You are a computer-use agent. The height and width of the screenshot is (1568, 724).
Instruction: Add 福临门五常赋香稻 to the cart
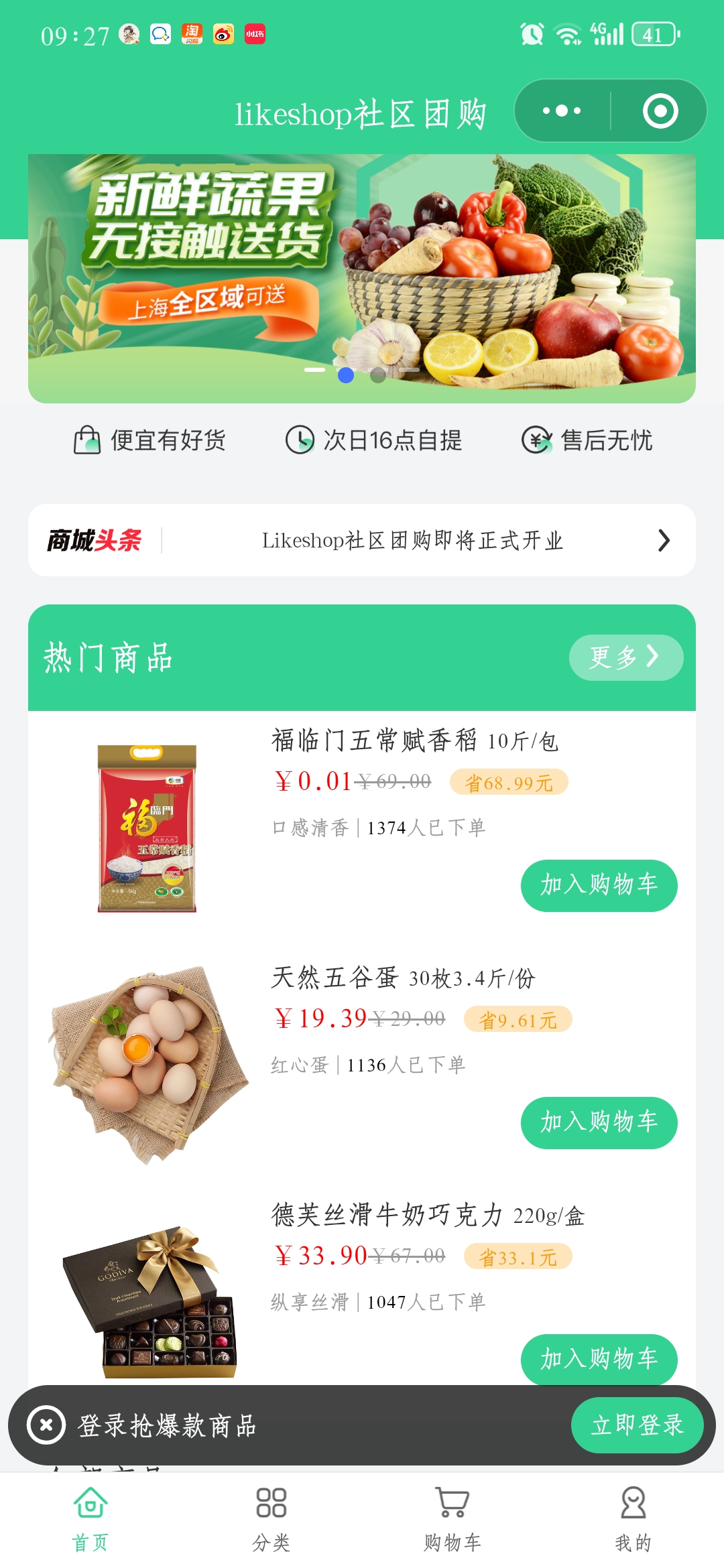[x=599, y=885]
